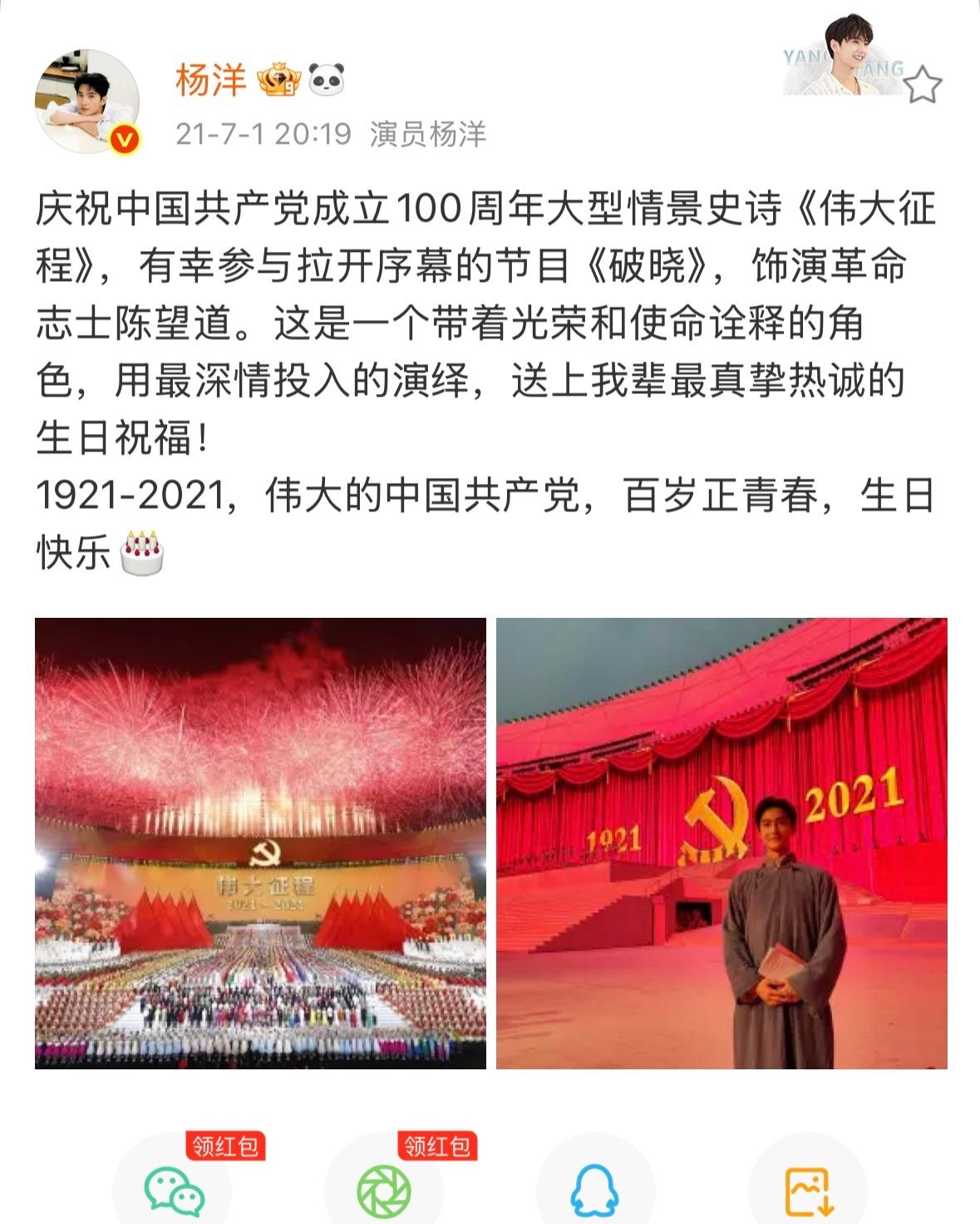The height and width of the screenshot is (1224, 980).
Task: Open the fireworks stadium photo
Action: (260, 843)
